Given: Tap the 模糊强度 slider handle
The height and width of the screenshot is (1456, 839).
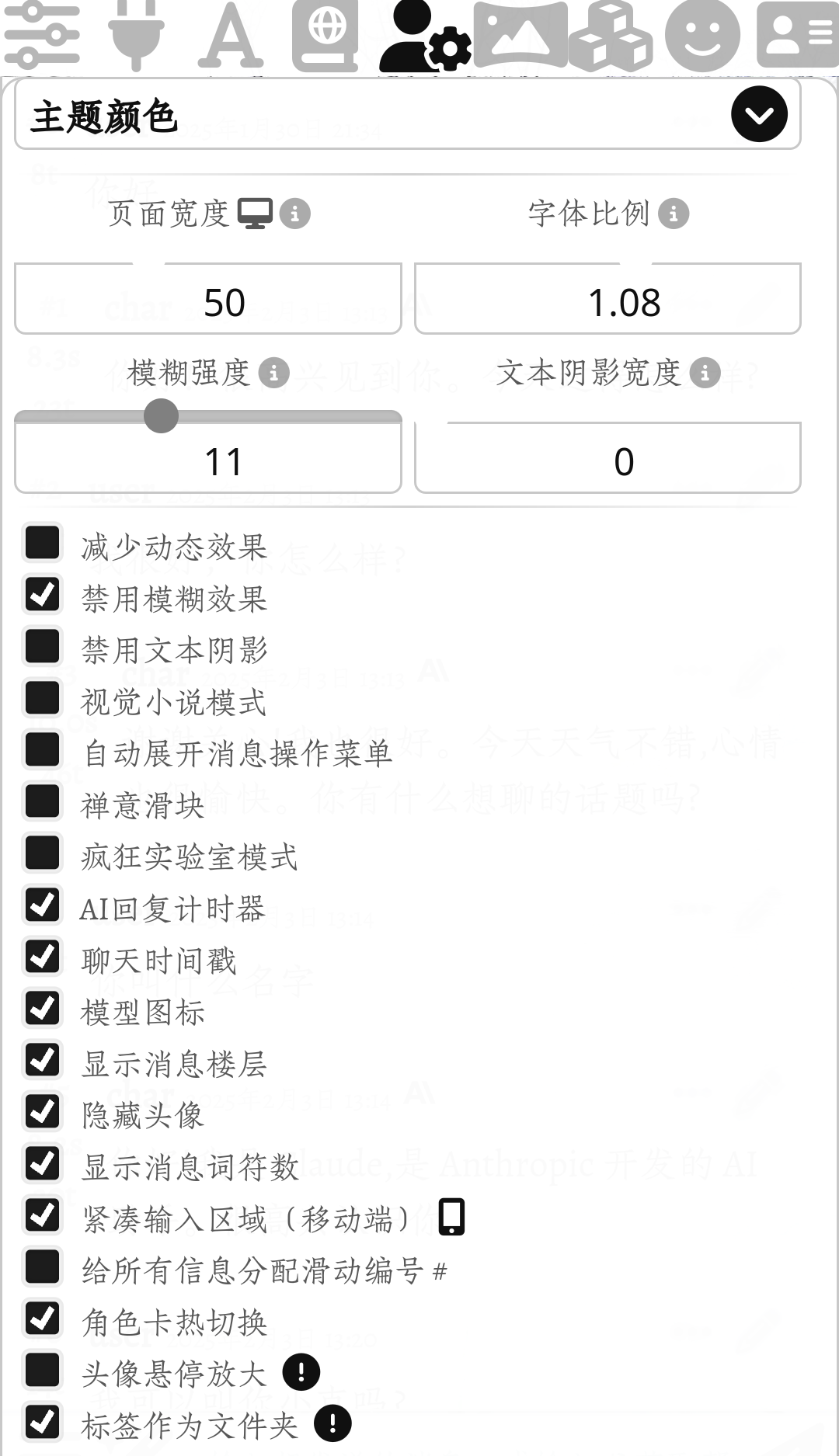Looking at the screenshot, I should point(161,416).
